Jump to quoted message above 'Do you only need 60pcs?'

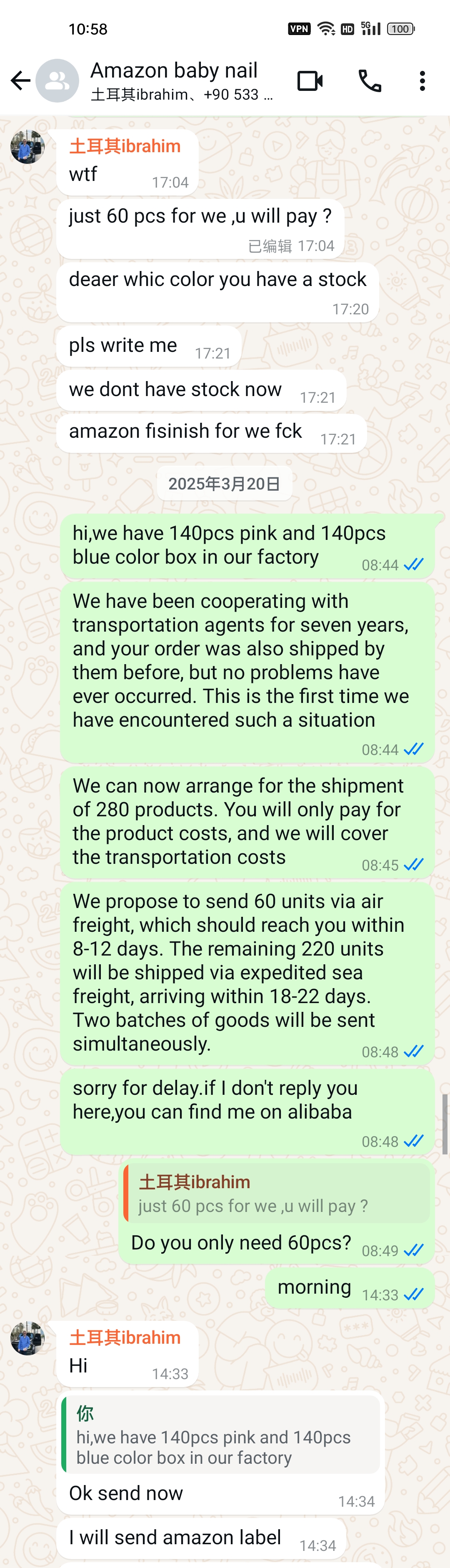(277, 1193)
